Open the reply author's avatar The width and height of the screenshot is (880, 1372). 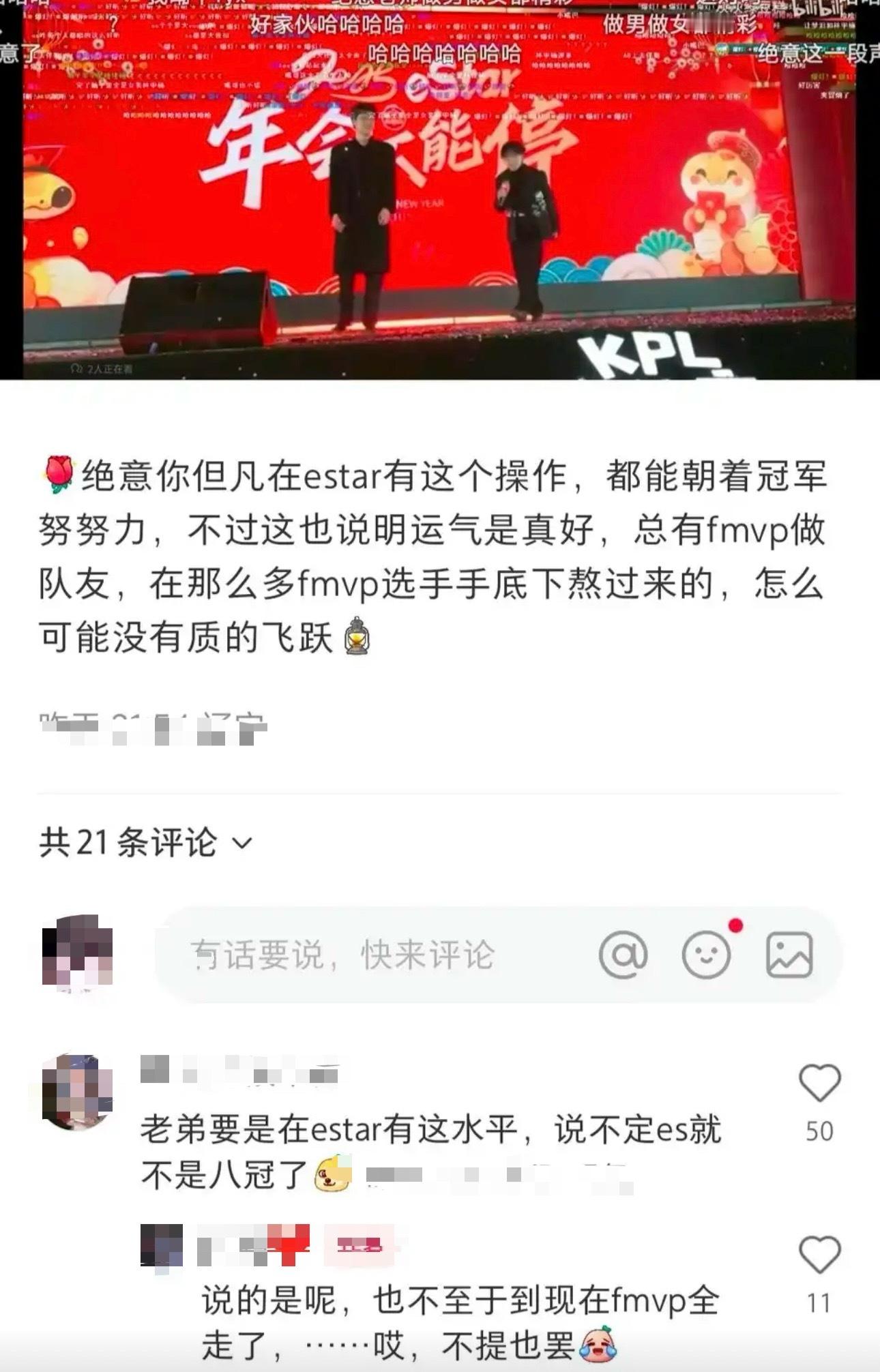point(162,1247)
